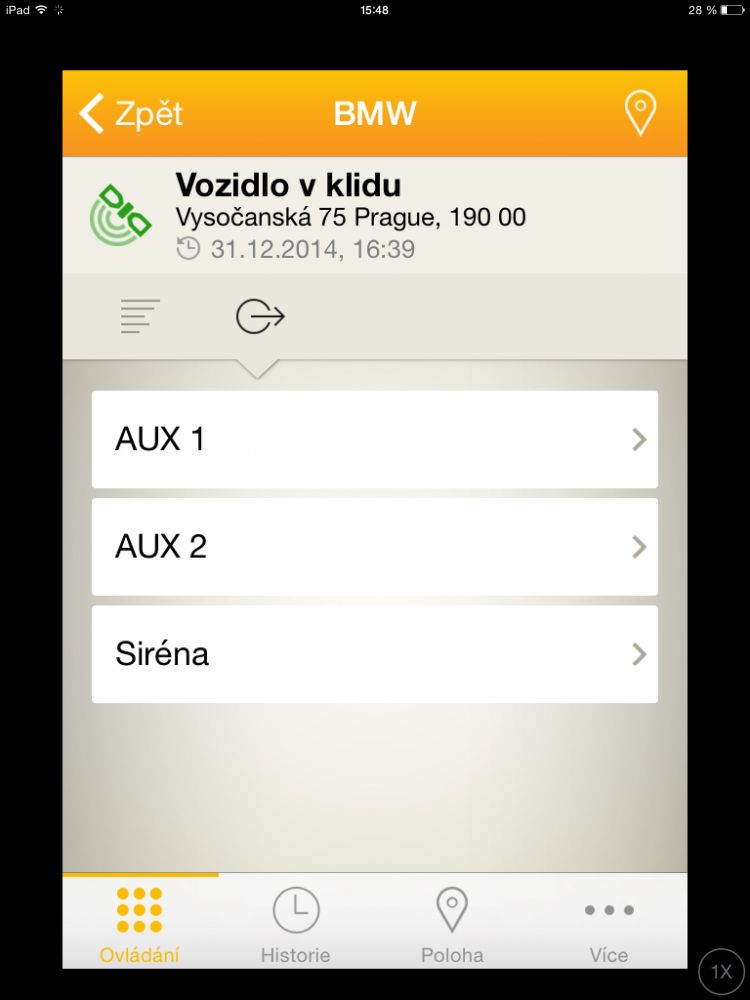Go back with the Zpět button
Viewport: 750px width, 1000px height.
tap(131, 113)
